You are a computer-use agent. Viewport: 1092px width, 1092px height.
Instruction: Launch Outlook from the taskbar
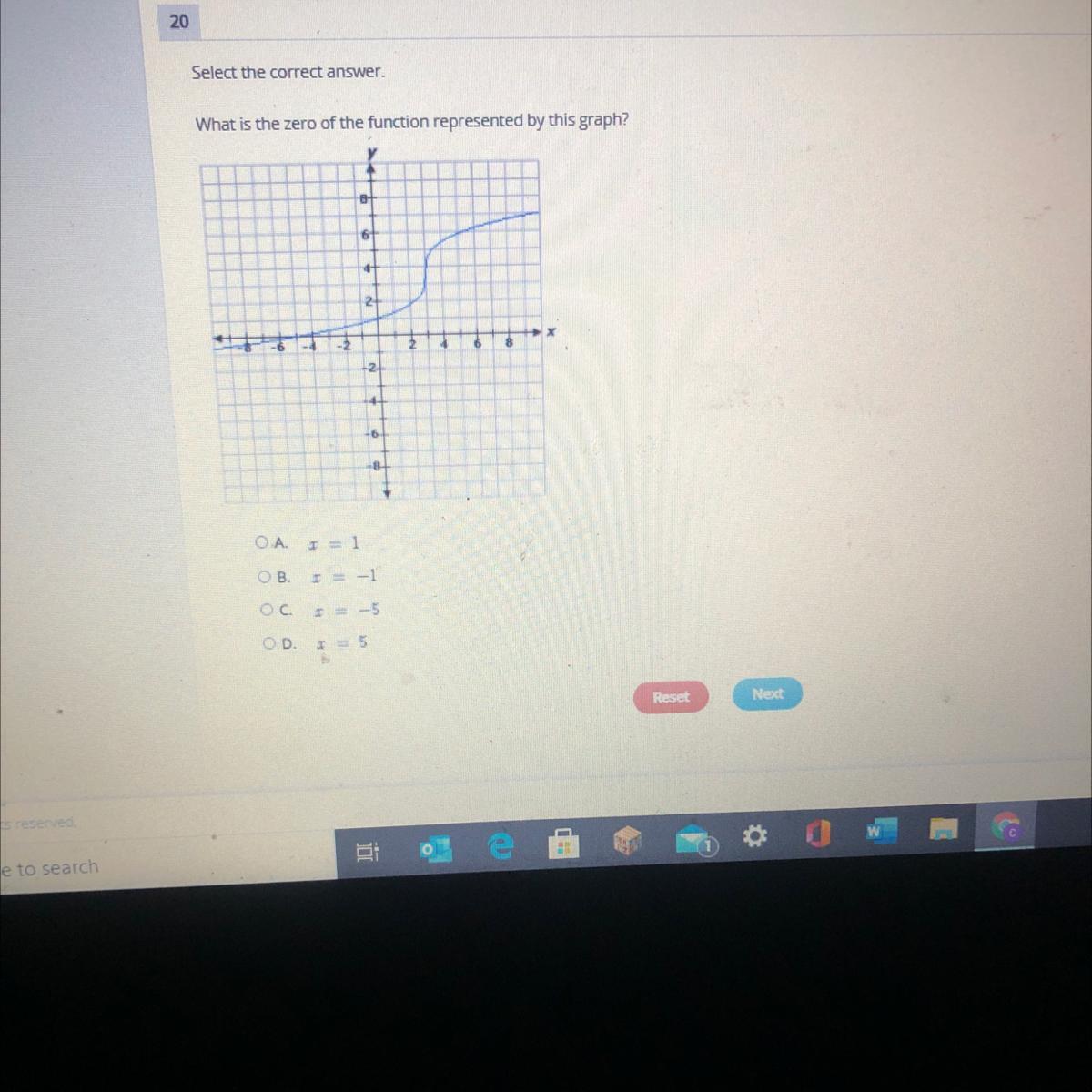pos(435,849)
